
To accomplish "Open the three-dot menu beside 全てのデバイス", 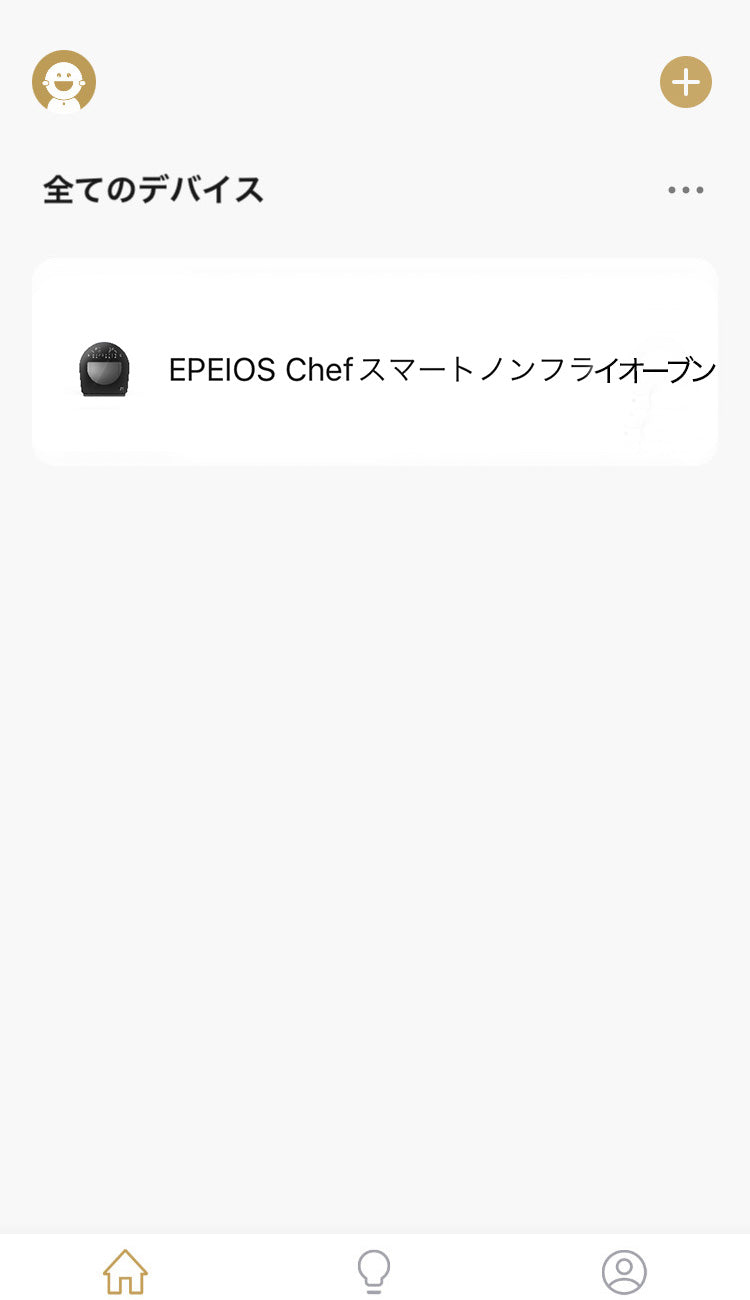I will click(686, 190).
